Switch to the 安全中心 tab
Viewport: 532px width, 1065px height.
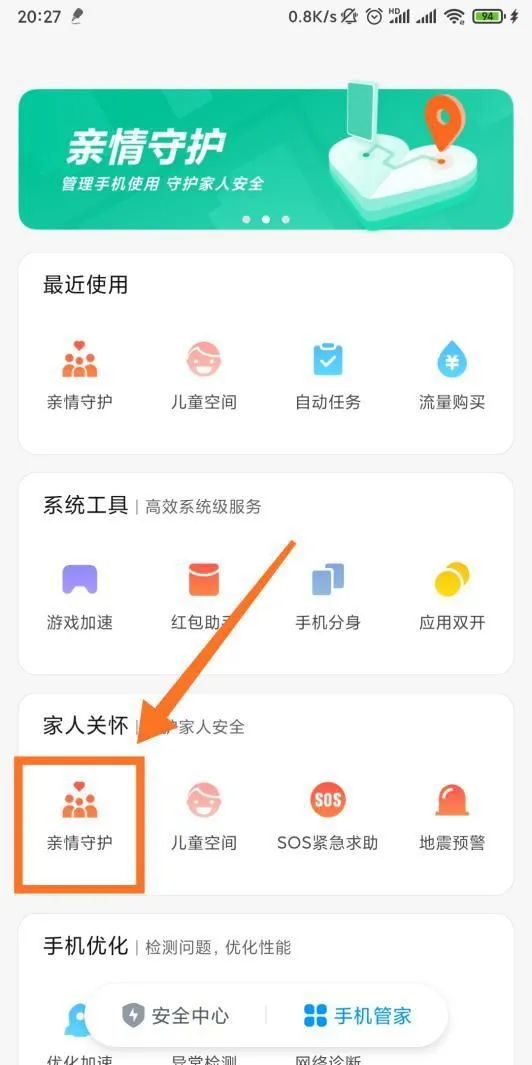point(176,1015)
